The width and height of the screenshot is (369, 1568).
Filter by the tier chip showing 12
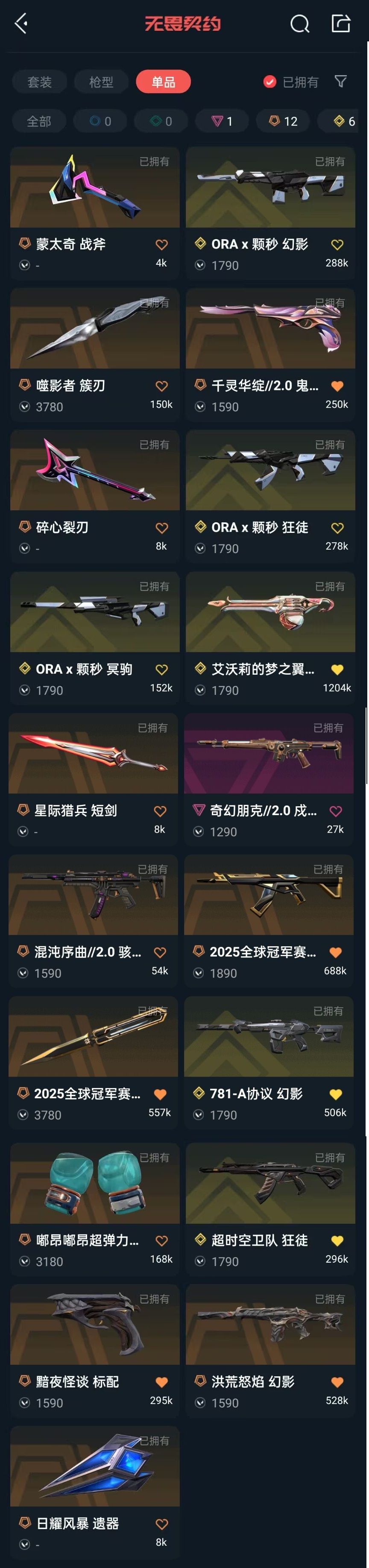(284, 121)
